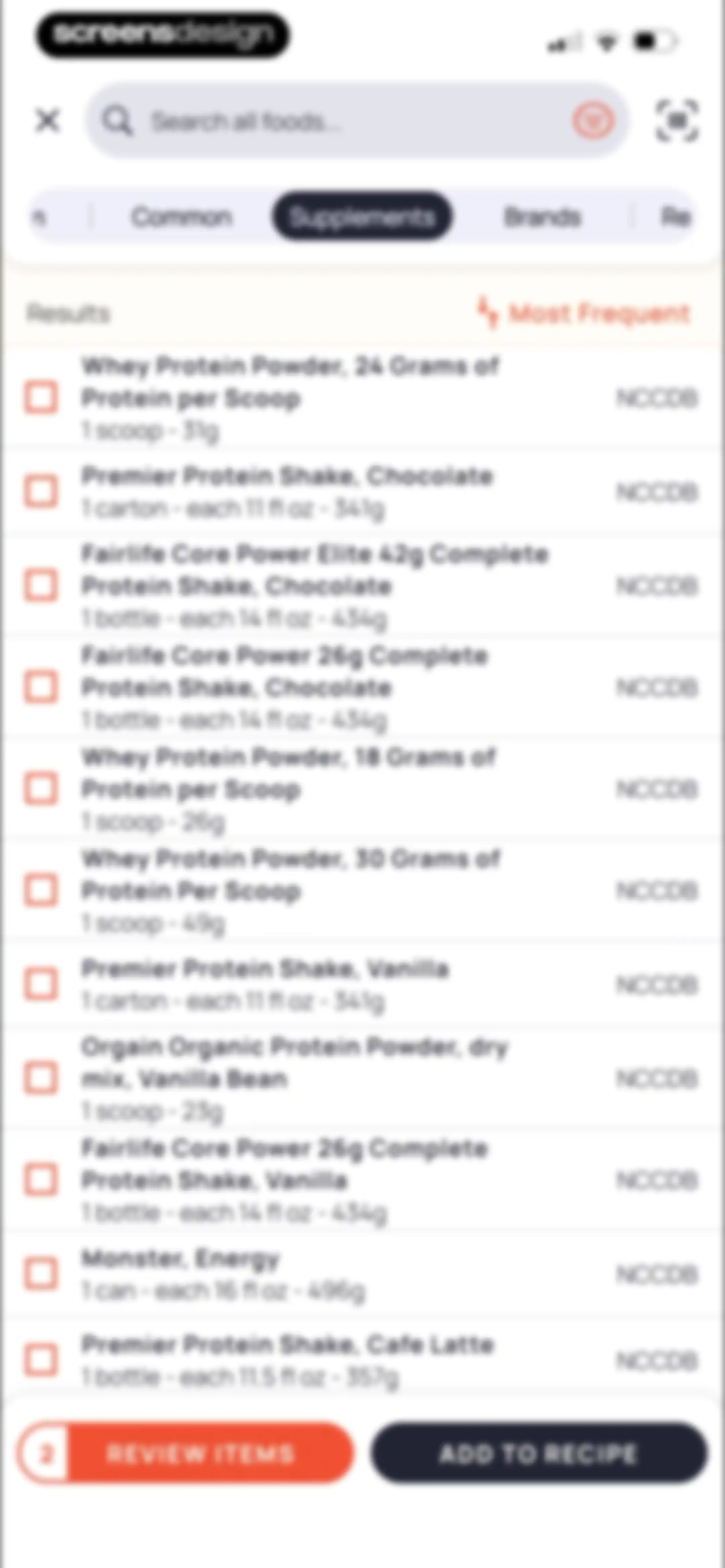Select Fairlife Core Power Elite 42g checkbox
The height and width of the screenshot is (1568, 725).
click(41, 586)
